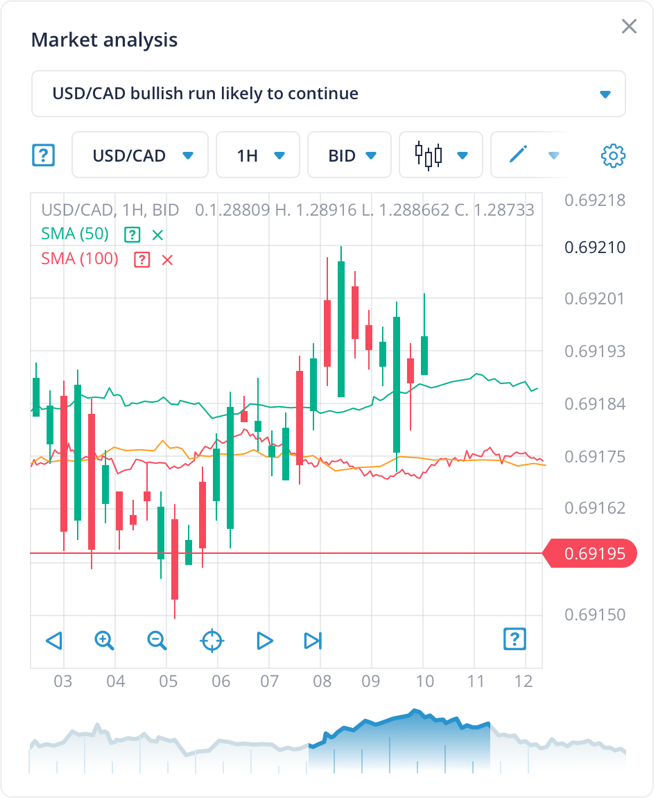
Task: Open the BID price type dropdown
Action: click(x=352, y=155)
